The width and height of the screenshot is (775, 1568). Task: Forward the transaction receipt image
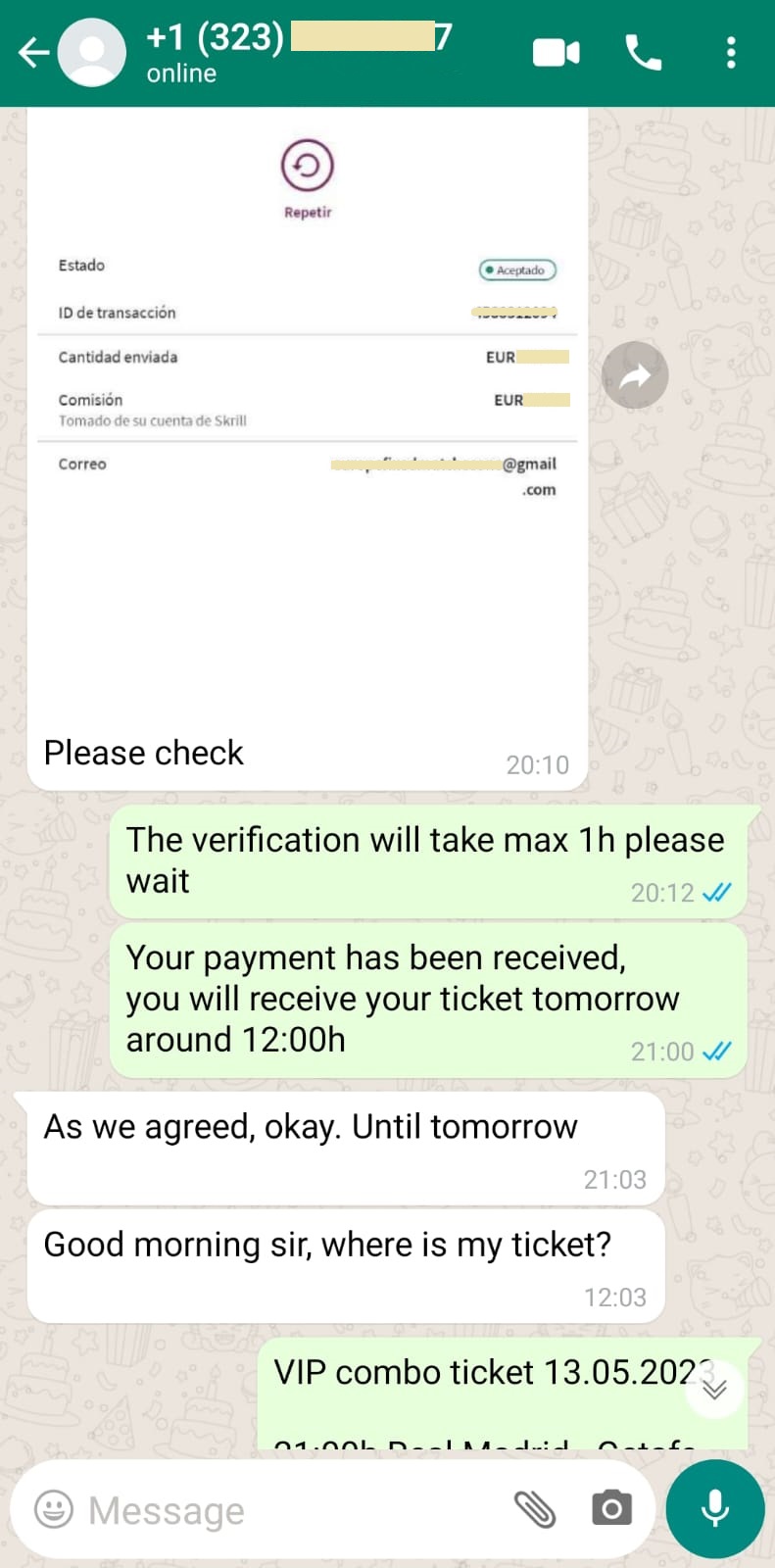tap(635, 375)
